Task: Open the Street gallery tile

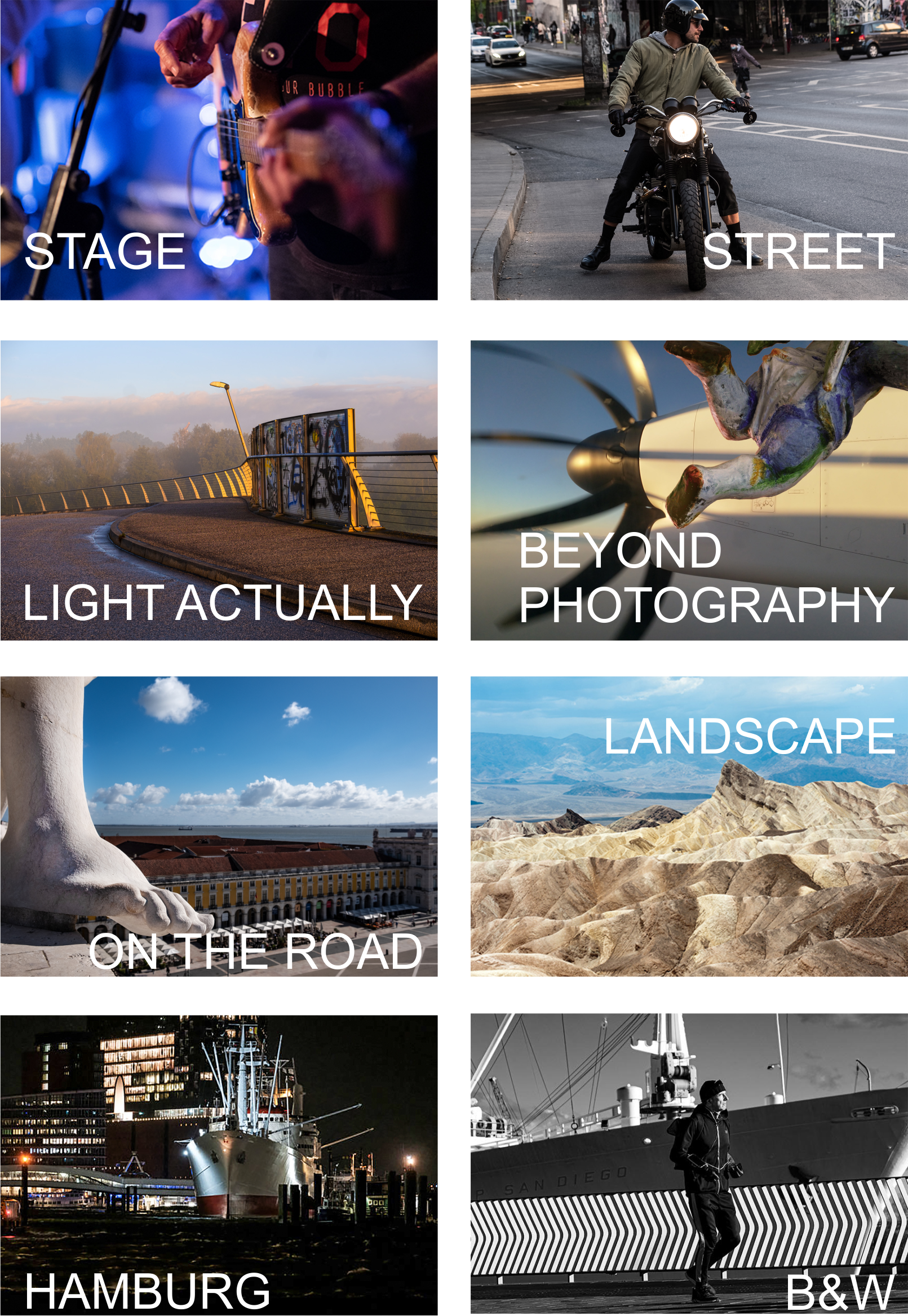Action: click(x=688, y=150)
